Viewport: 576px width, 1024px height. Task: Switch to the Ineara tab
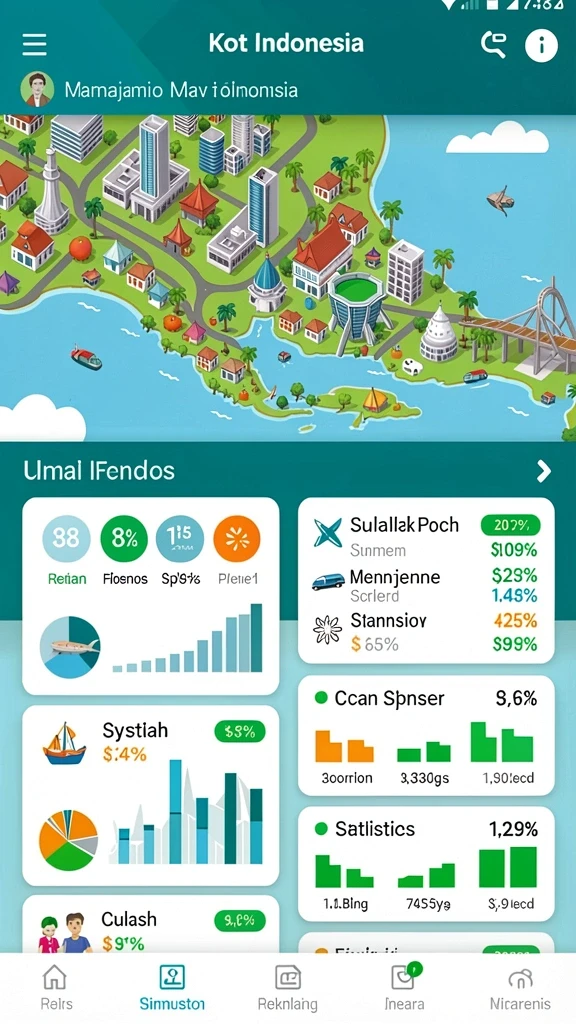[x=404, y=987]
